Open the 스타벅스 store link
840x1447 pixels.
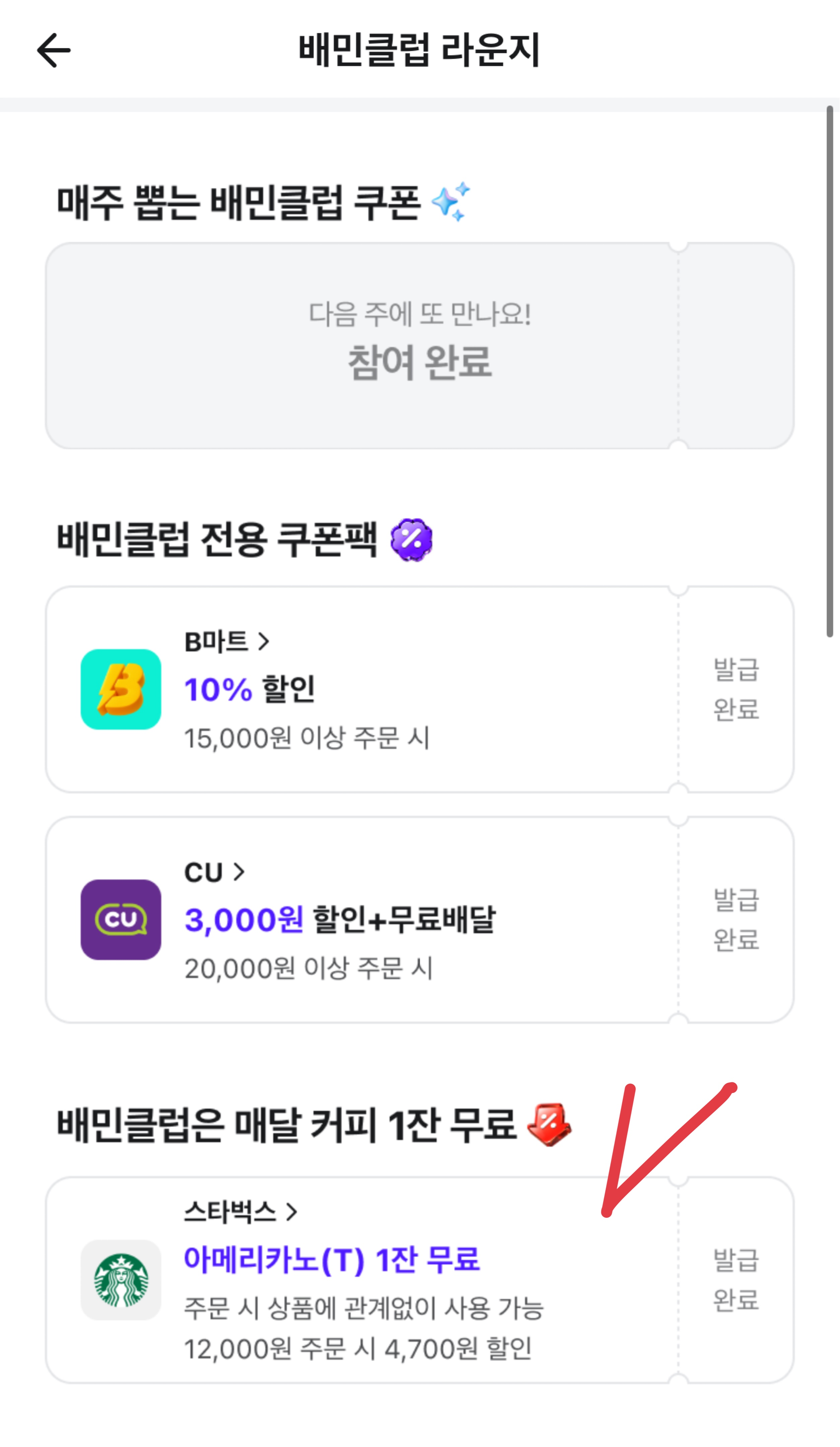pyautogui.click(x=240, y=1212)
